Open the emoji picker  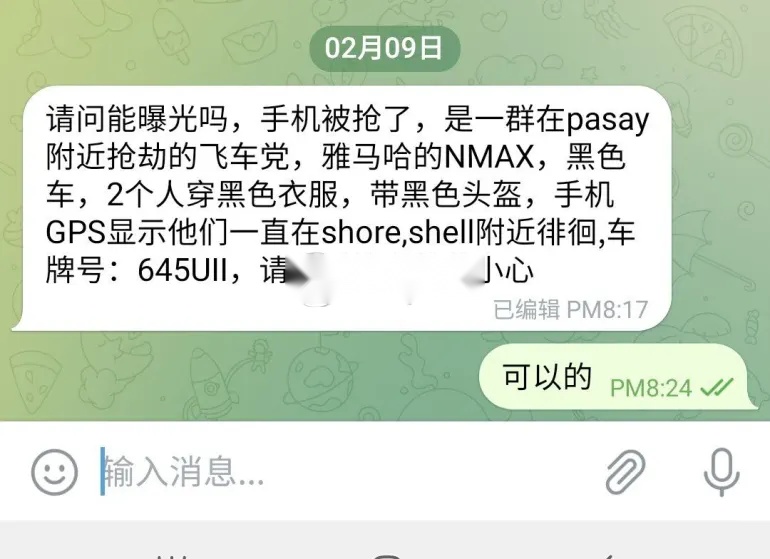click(54, 471)
